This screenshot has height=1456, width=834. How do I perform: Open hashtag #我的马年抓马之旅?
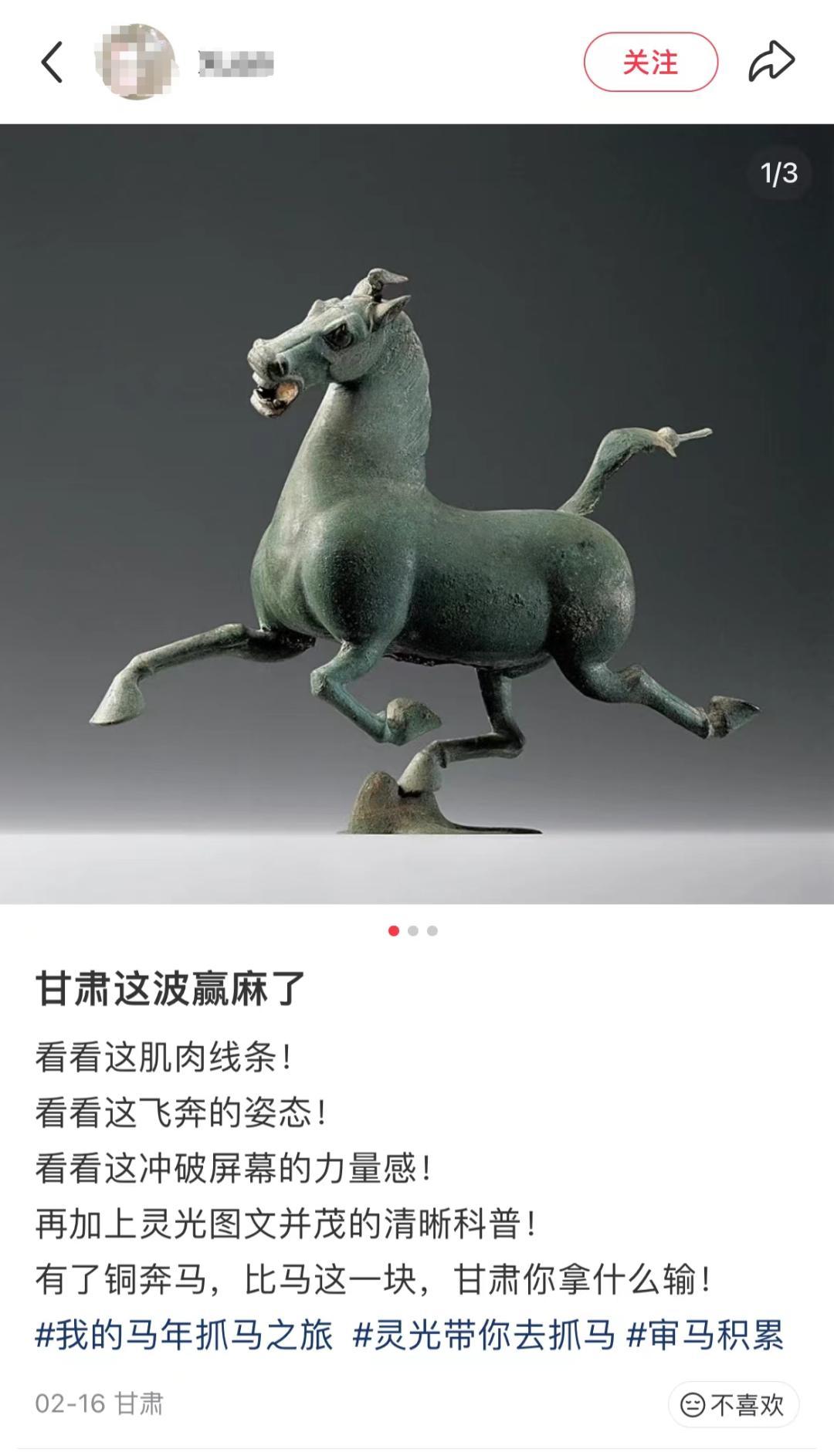184,1335
